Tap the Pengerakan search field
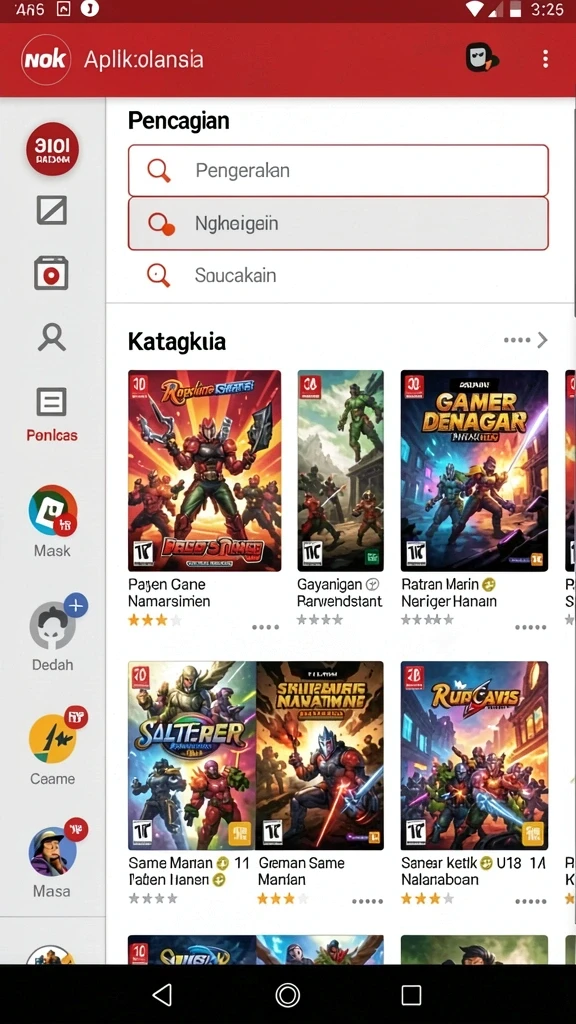This screenshot has width=576, height=1024. click(338, 170)
